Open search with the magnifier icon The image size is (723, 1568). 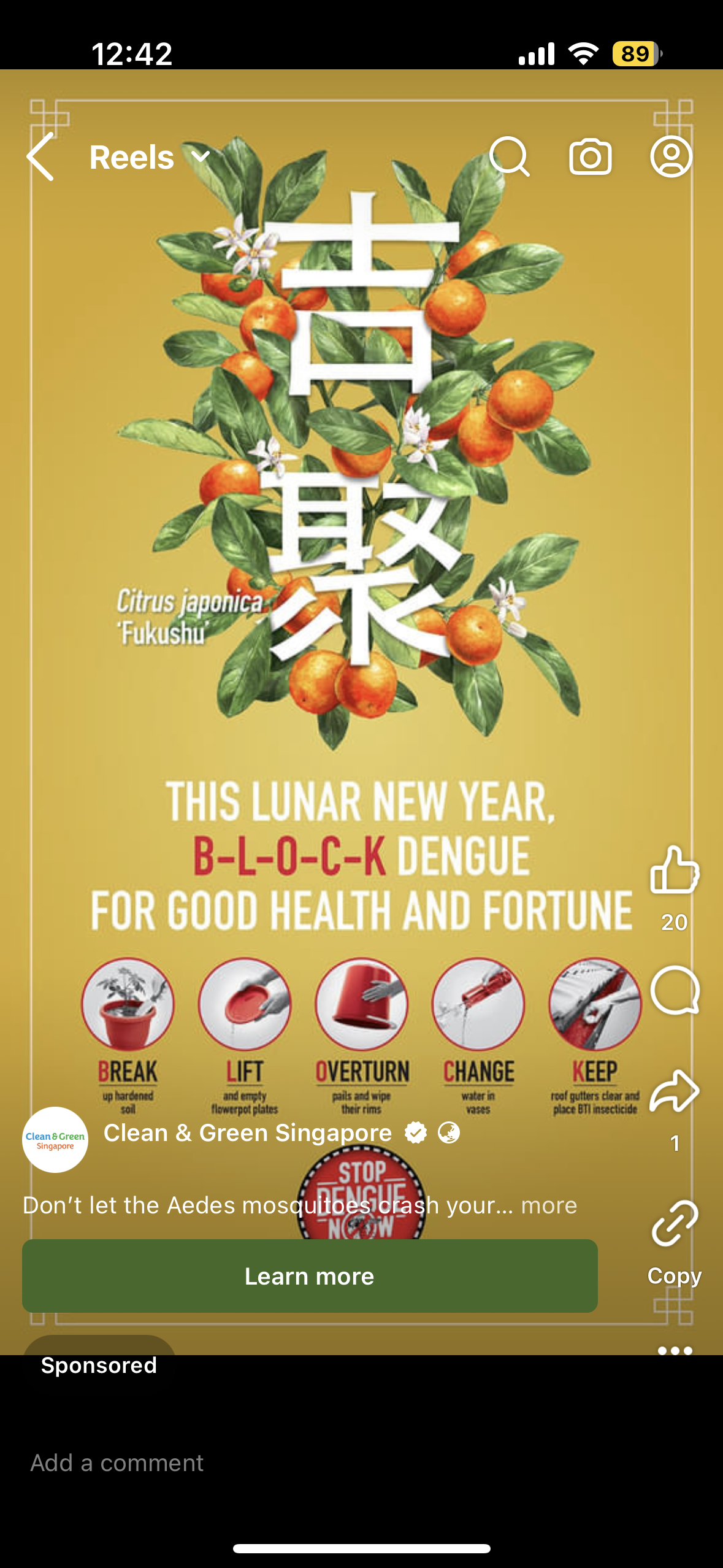(509, 157)
